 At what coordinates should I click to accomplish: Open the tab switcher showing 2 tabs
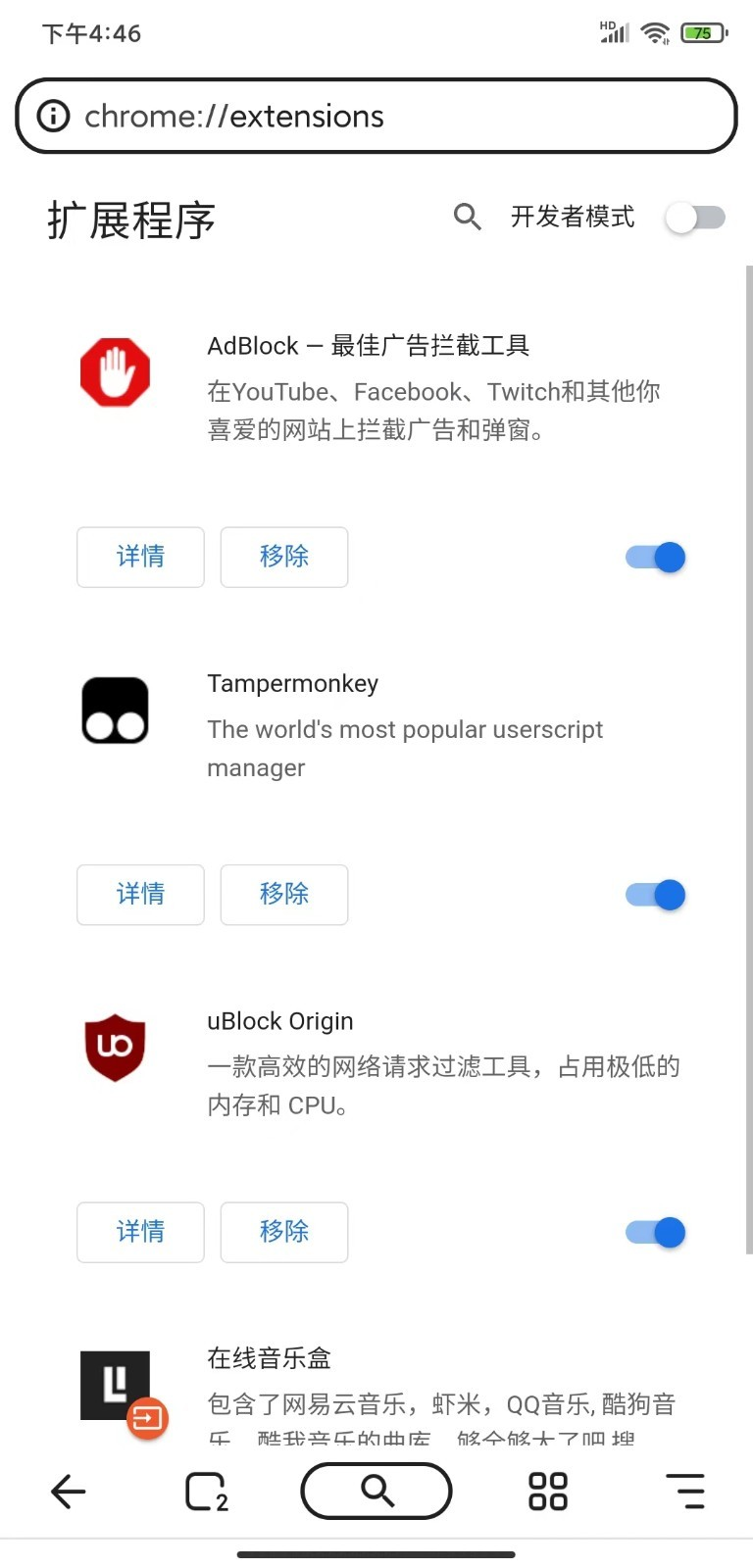[206, 1492]
